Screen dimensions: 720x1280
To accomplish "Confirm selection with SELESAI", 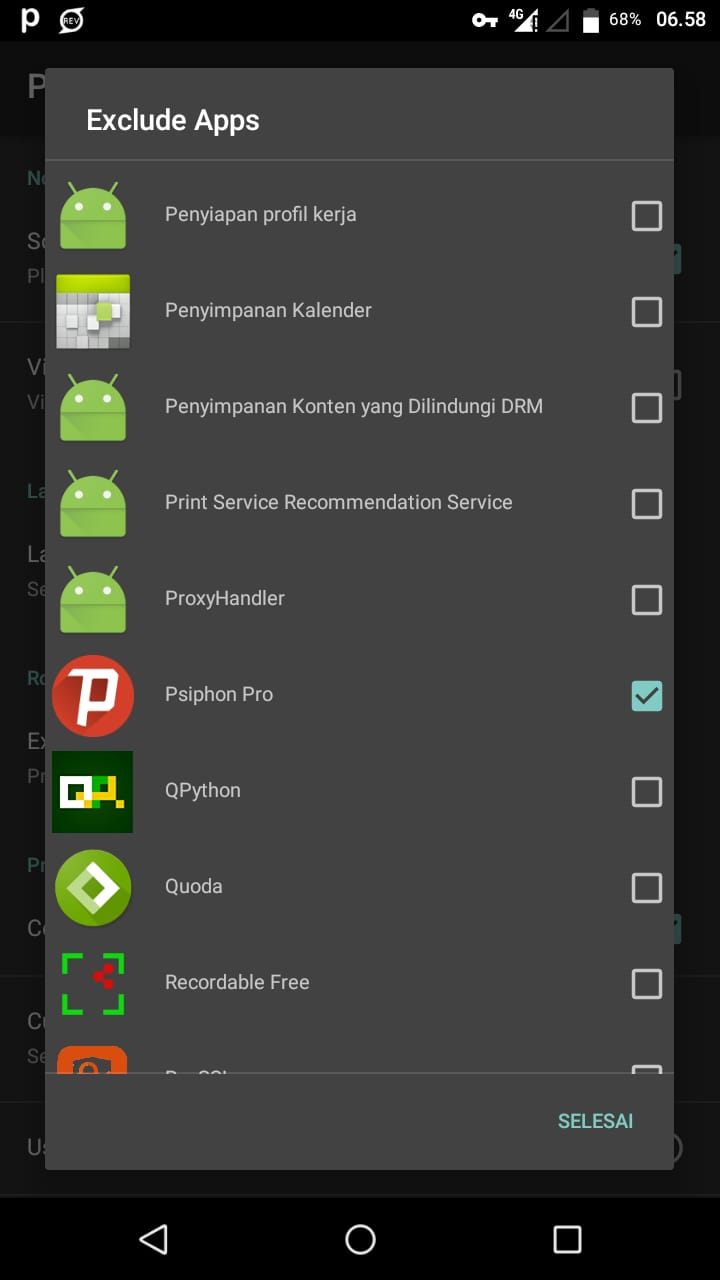I will click(595, 1121).
